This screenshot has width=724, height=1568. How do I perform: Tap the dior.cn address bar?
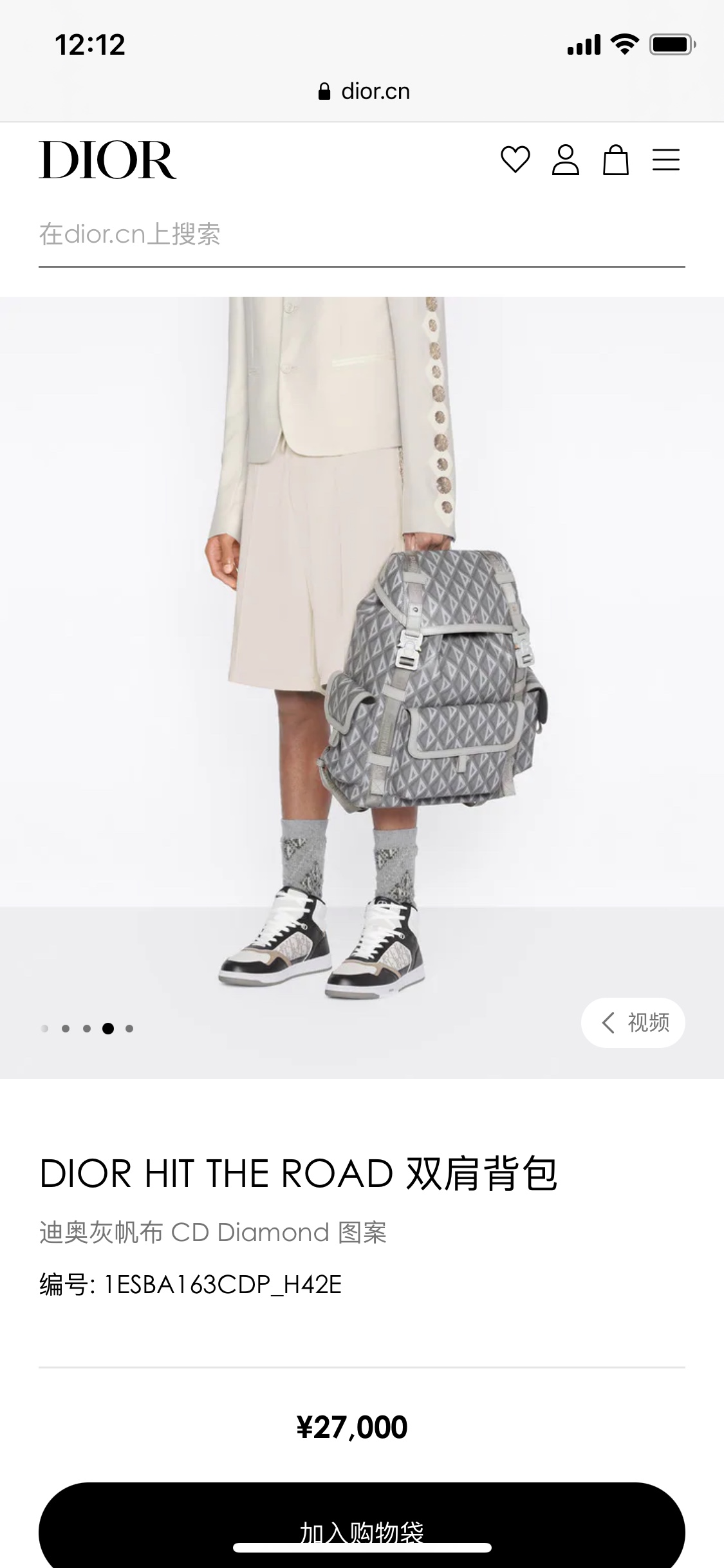(364, 91)
